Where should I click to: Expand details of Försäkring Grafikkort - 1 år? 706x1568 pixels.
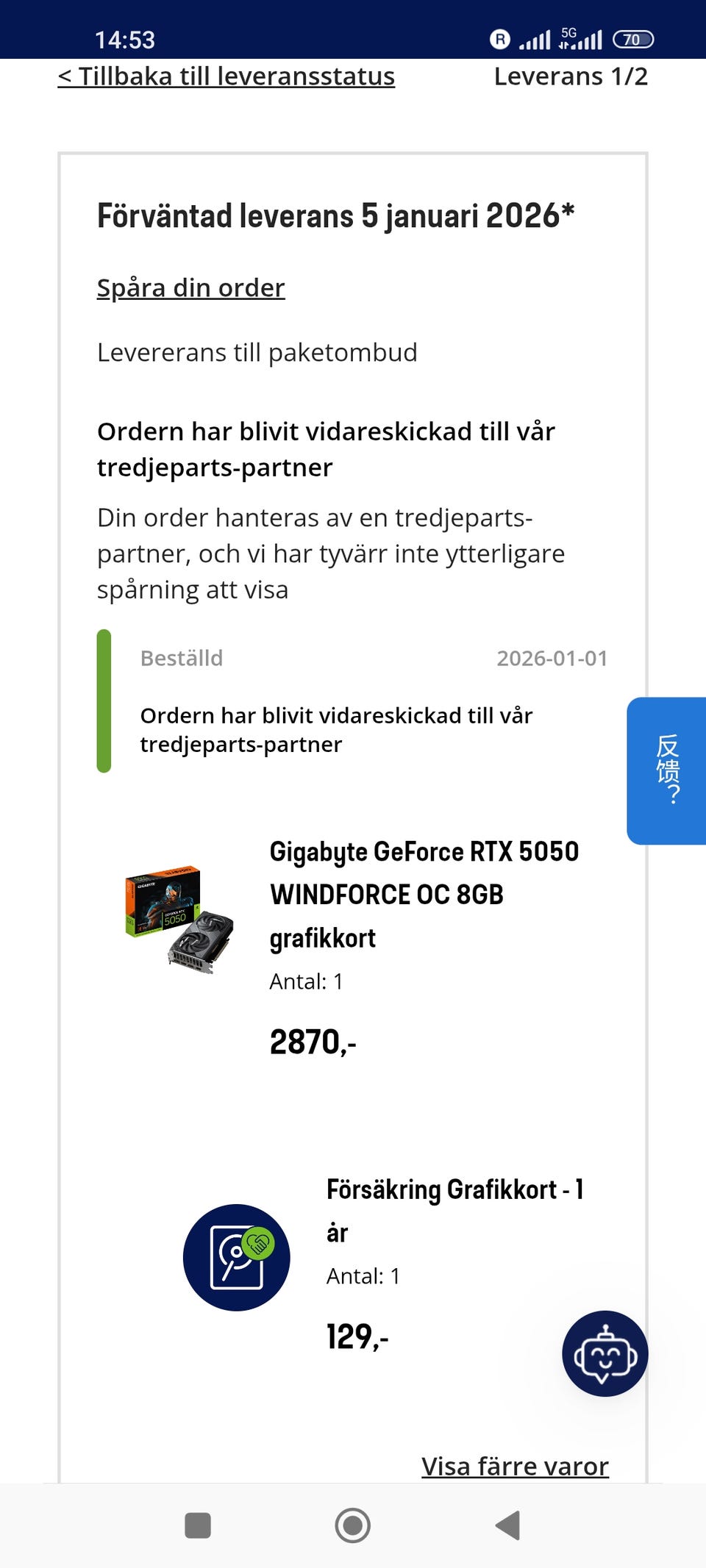455,1211
